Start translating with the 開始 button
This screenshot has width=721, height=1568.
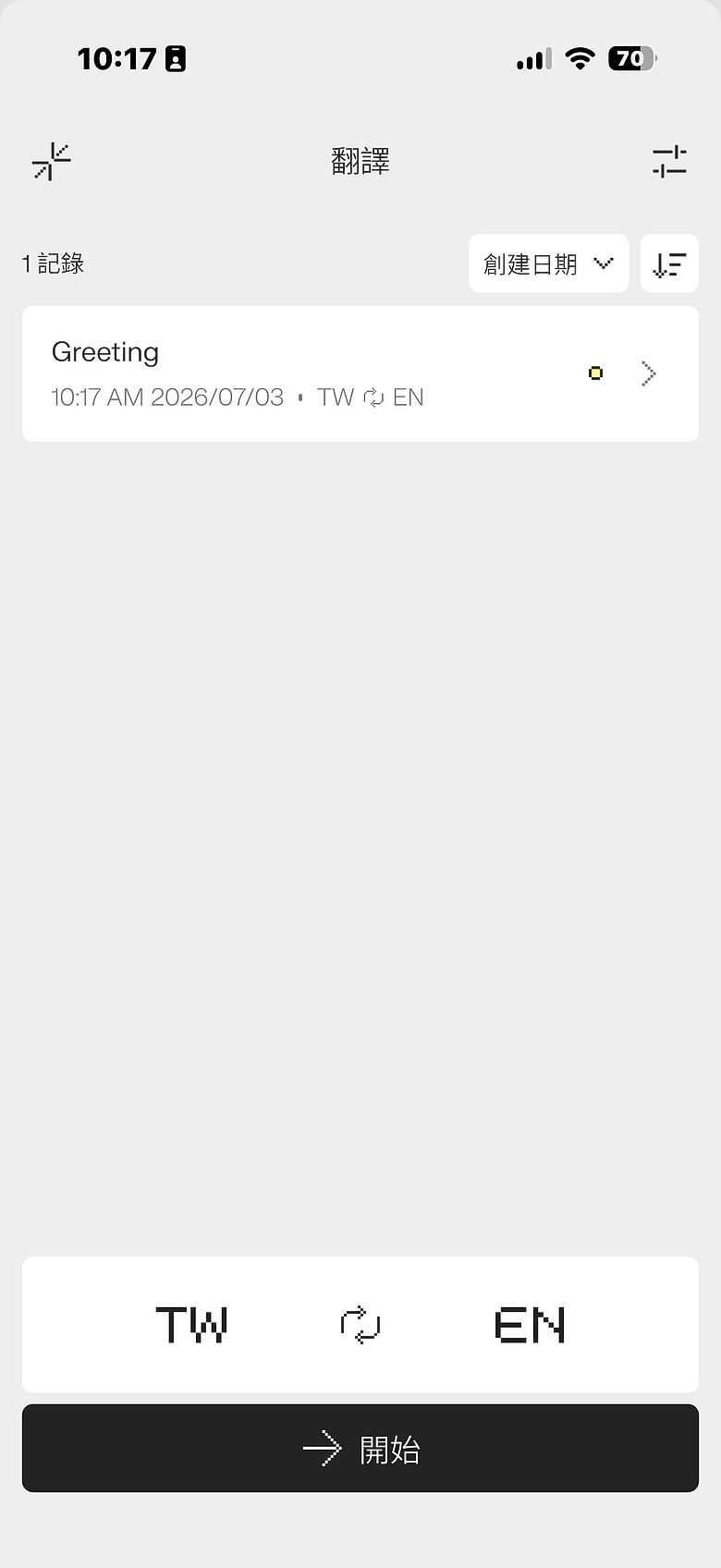click(x=360, y=1448)
